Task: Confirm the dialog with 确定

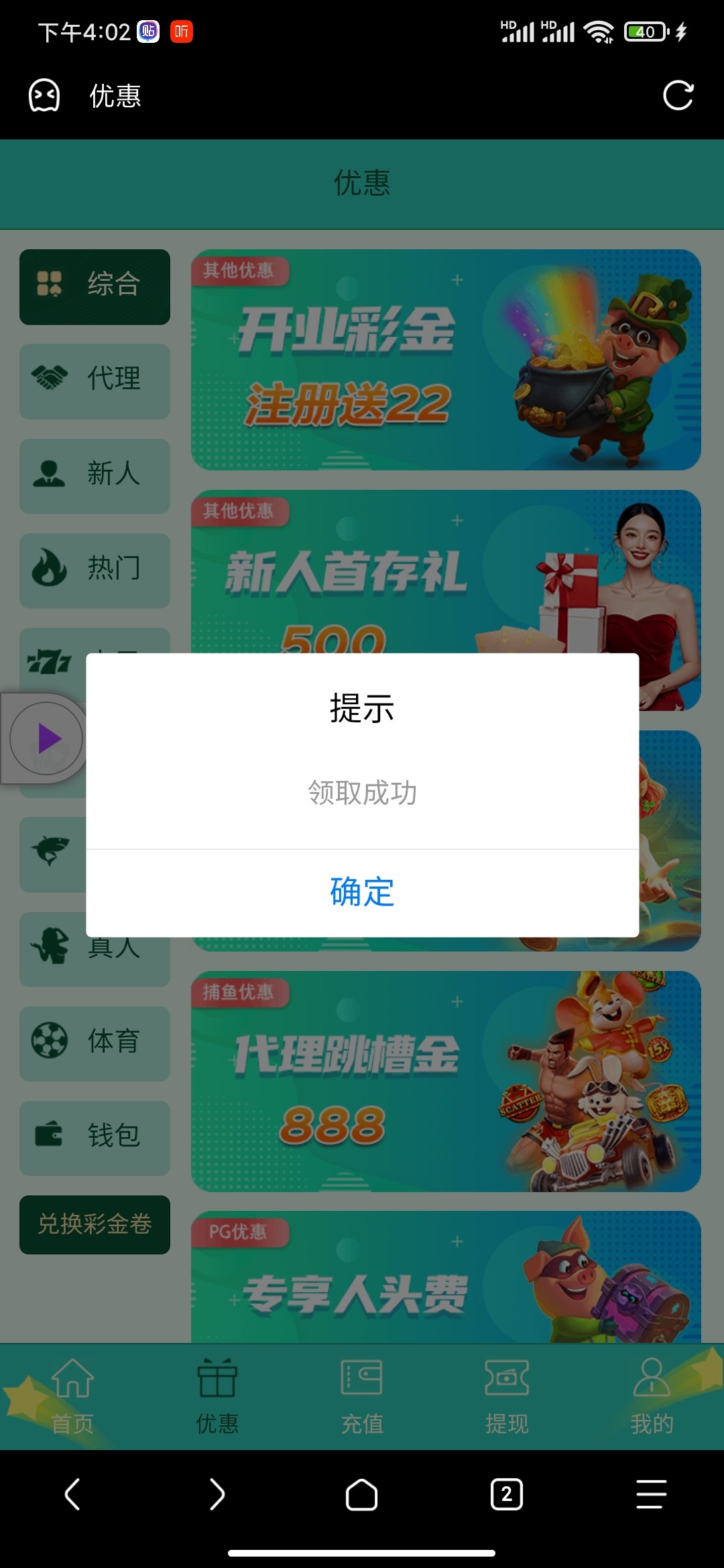Action: [362, 892]
